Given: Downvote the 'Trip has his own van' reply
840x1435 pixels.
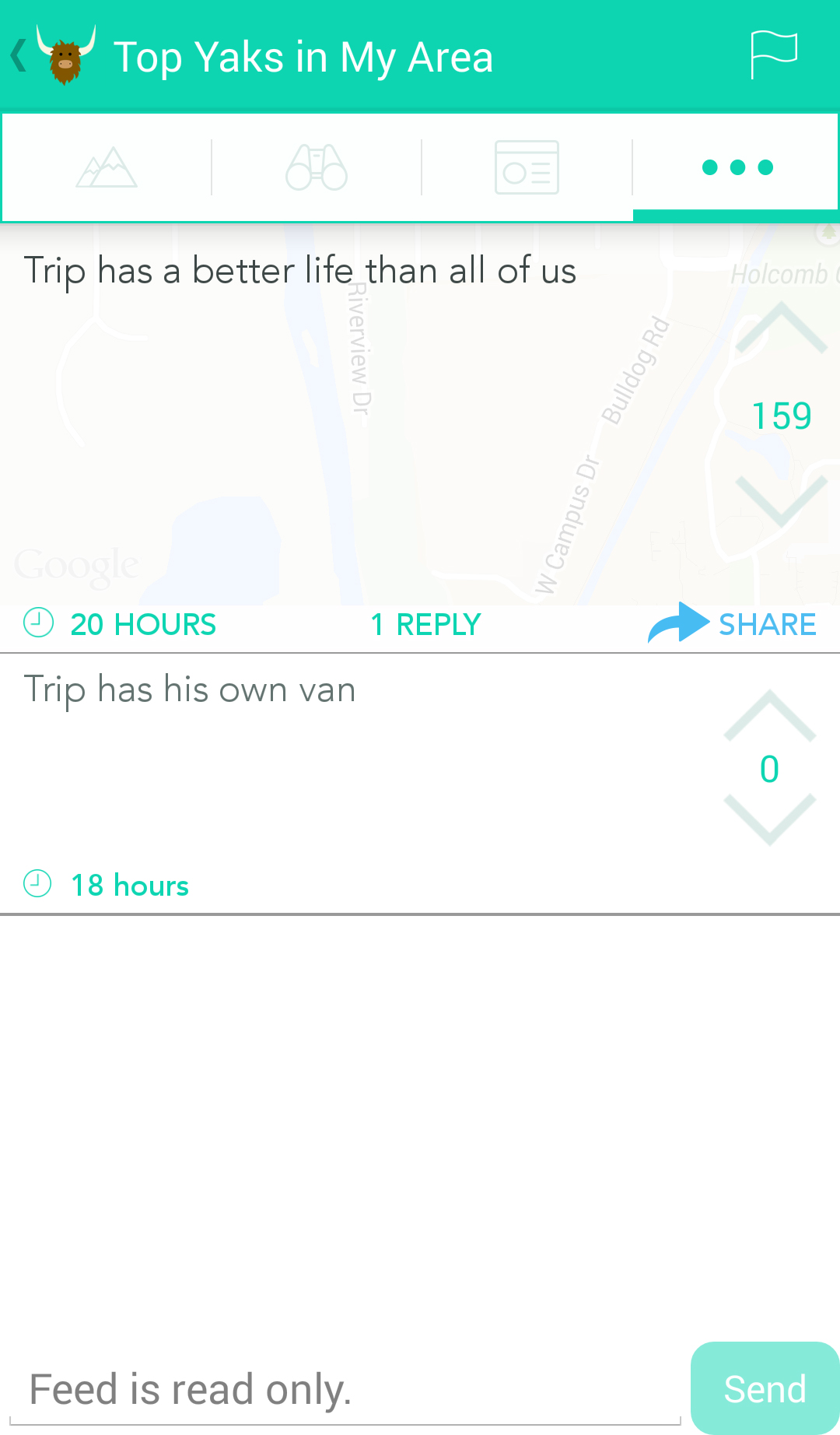Looking at the screenshot, I should [x=769, y=819].
